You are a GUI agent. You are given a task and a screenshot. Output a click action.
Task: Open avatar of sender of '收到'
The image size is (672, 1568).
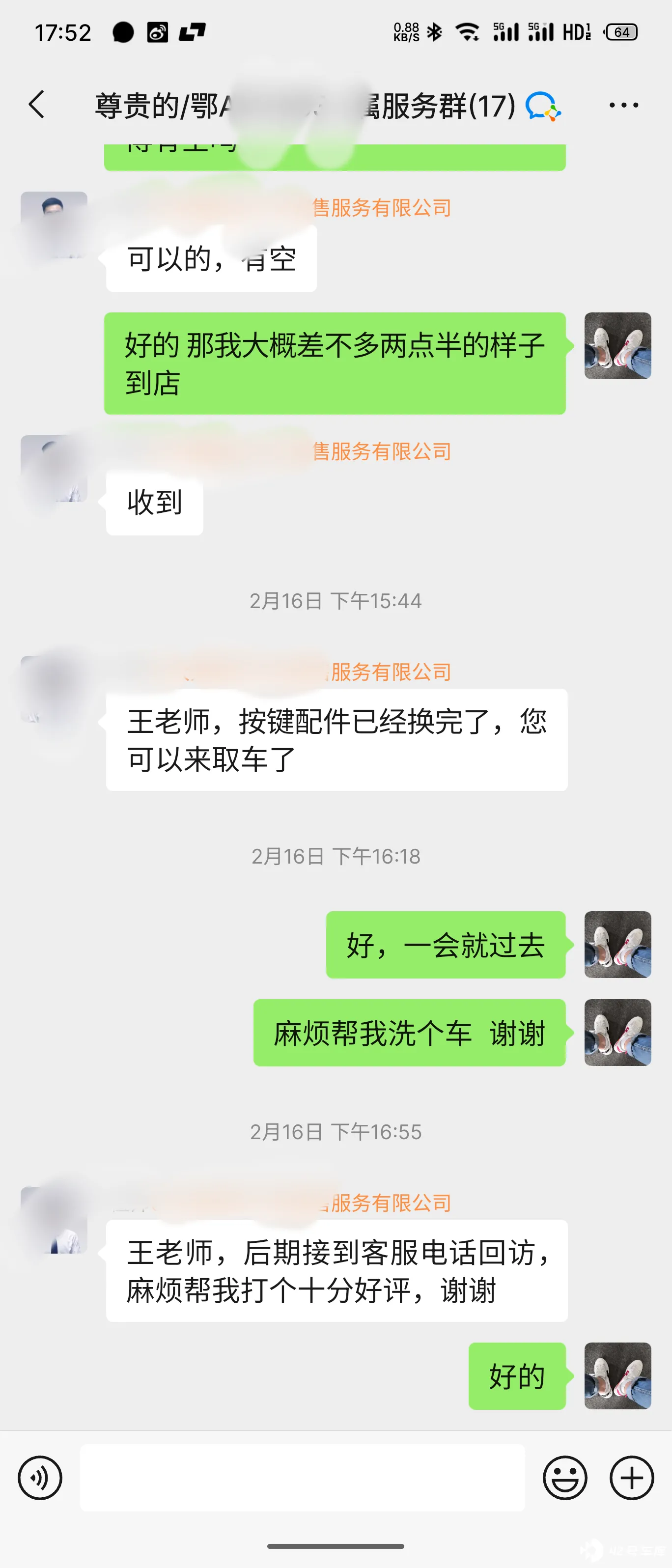point(54,468)
